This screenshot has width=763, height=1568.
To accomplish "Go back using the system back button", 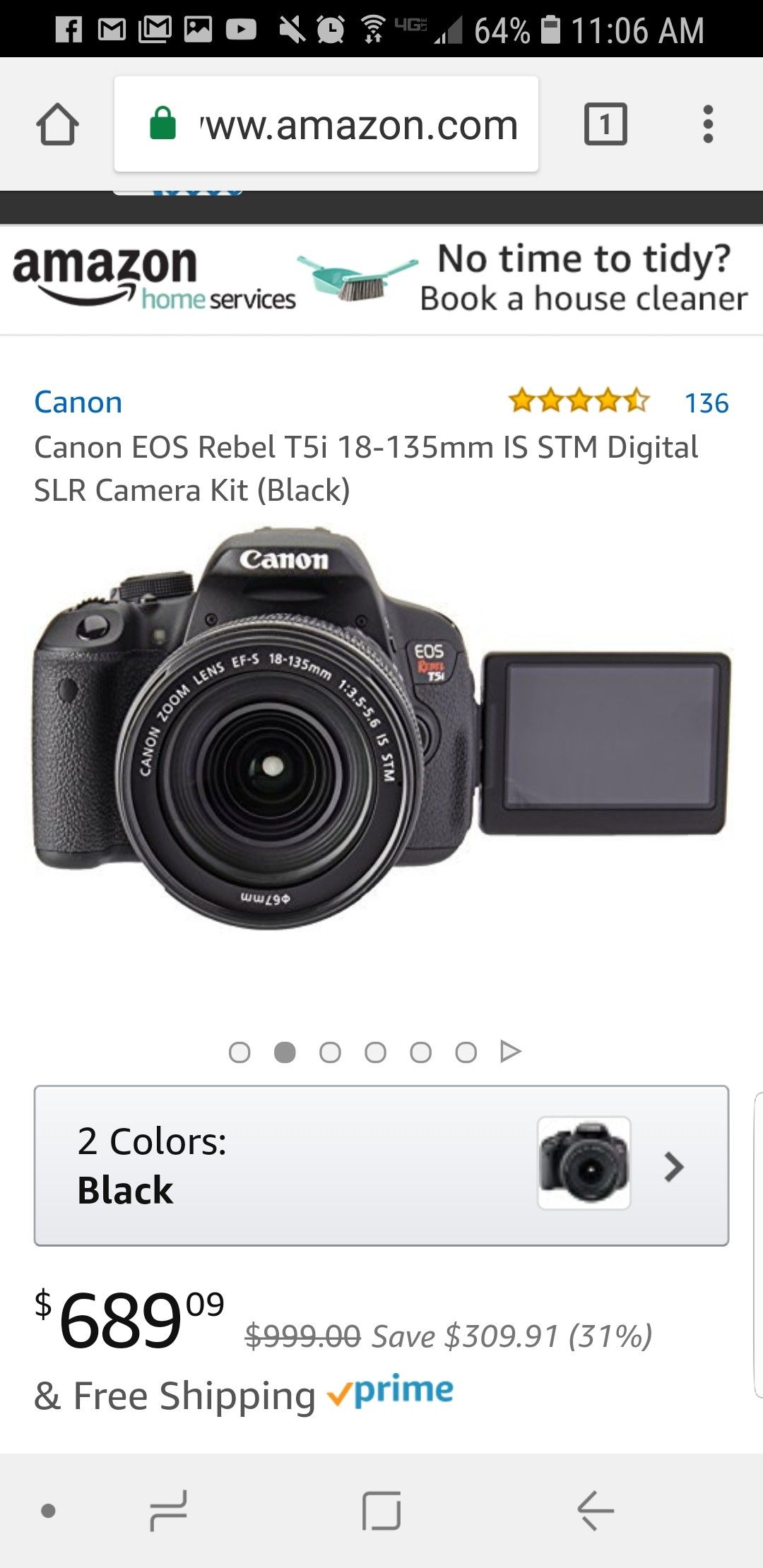I will click(x=595, y=1511).
